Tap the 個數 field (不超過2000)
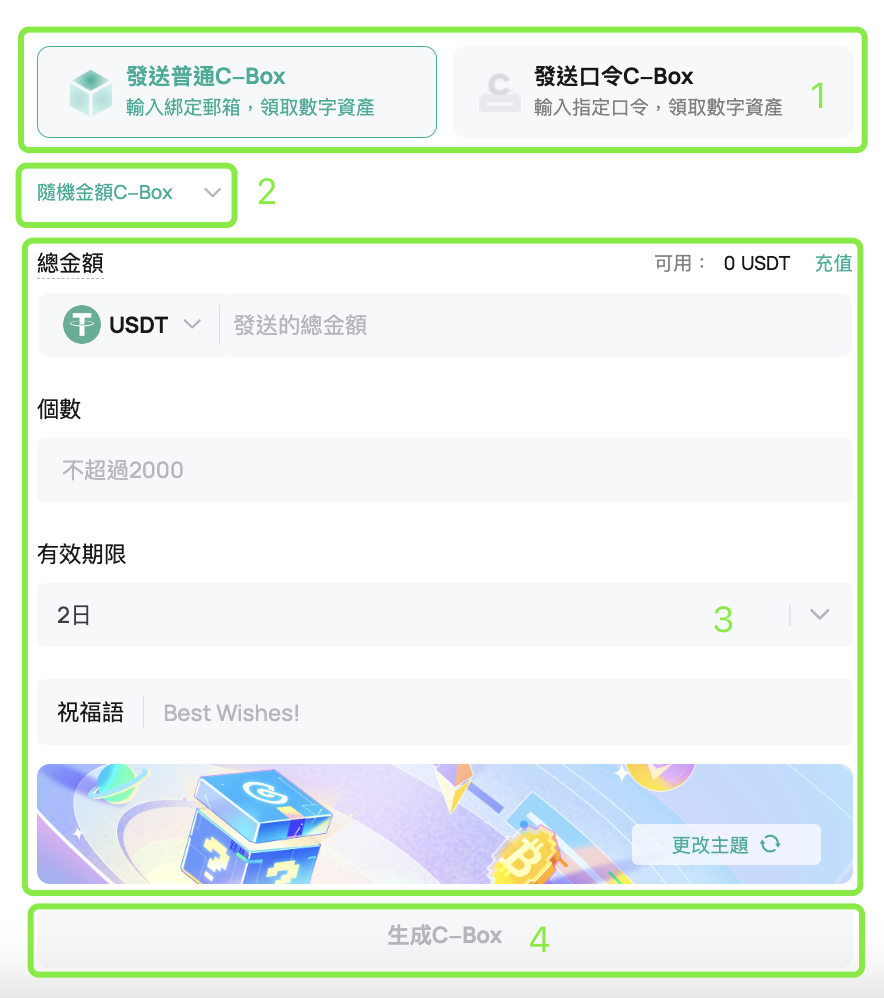The width and height of the screenshot is (884, 998). click(x=445, y=470)
